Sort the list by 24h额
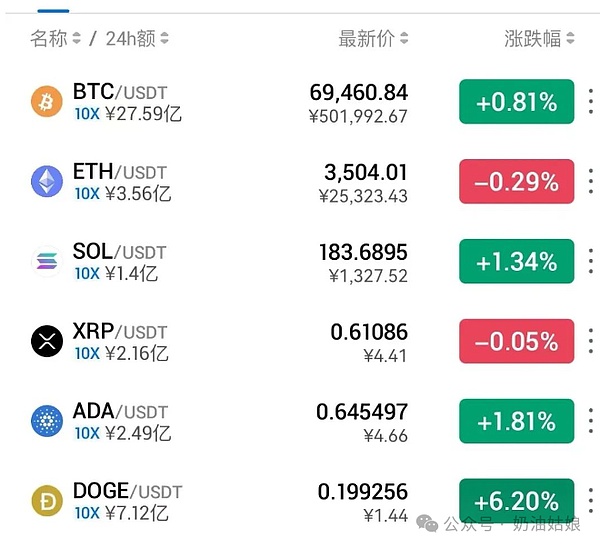600x548 pixels. [133, 39]
